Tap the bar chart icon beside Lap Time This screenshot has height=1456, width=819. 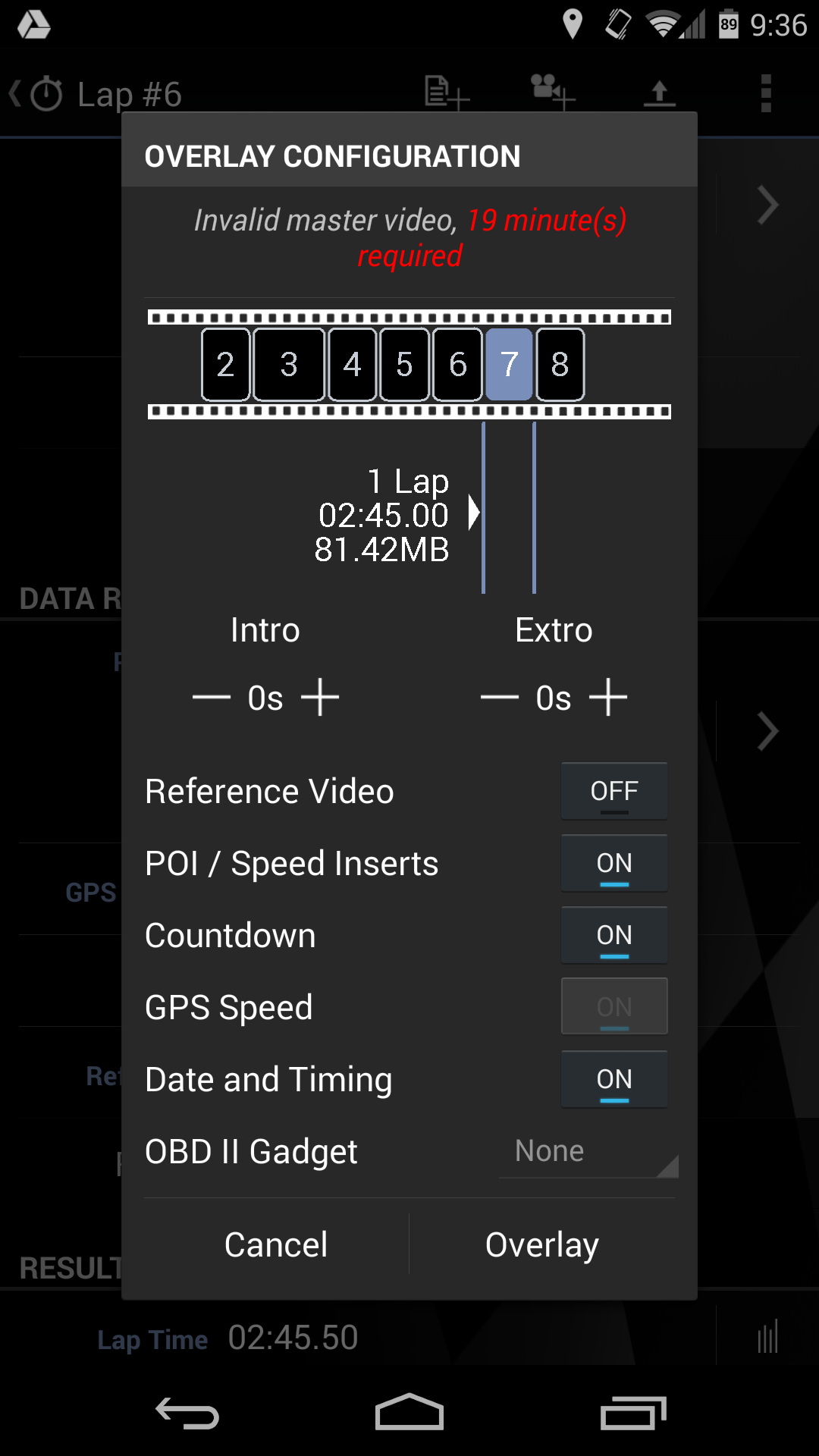pos(767,1337)
